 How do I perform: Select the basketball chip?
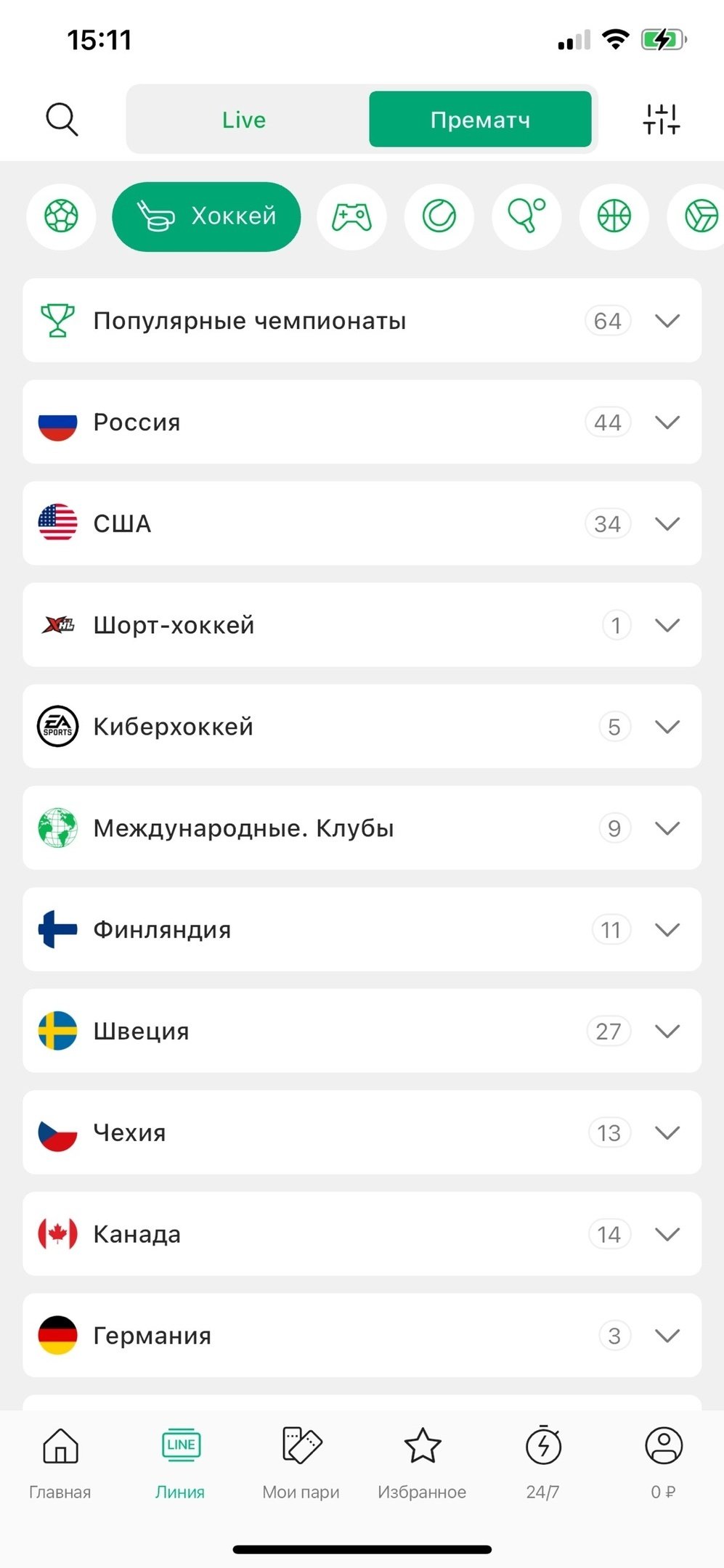(x=614, y=216)
